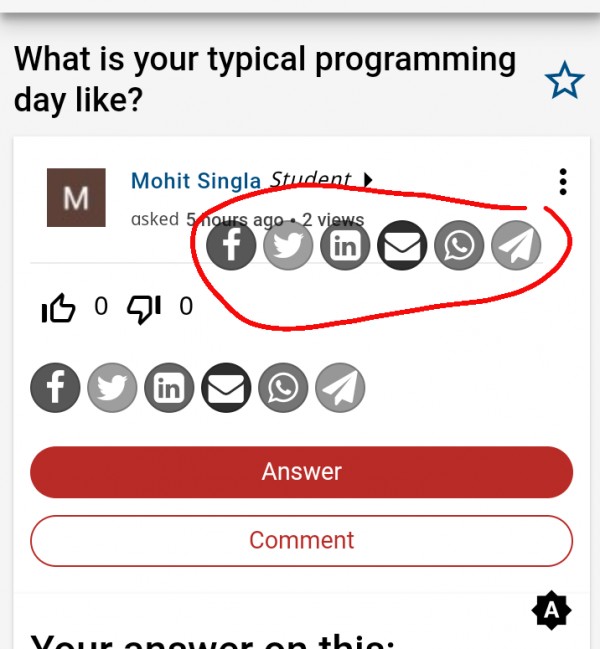Share via Facebook icon above Answer button
This screenshot has width=600, height=649.
[x=56, y=387]
